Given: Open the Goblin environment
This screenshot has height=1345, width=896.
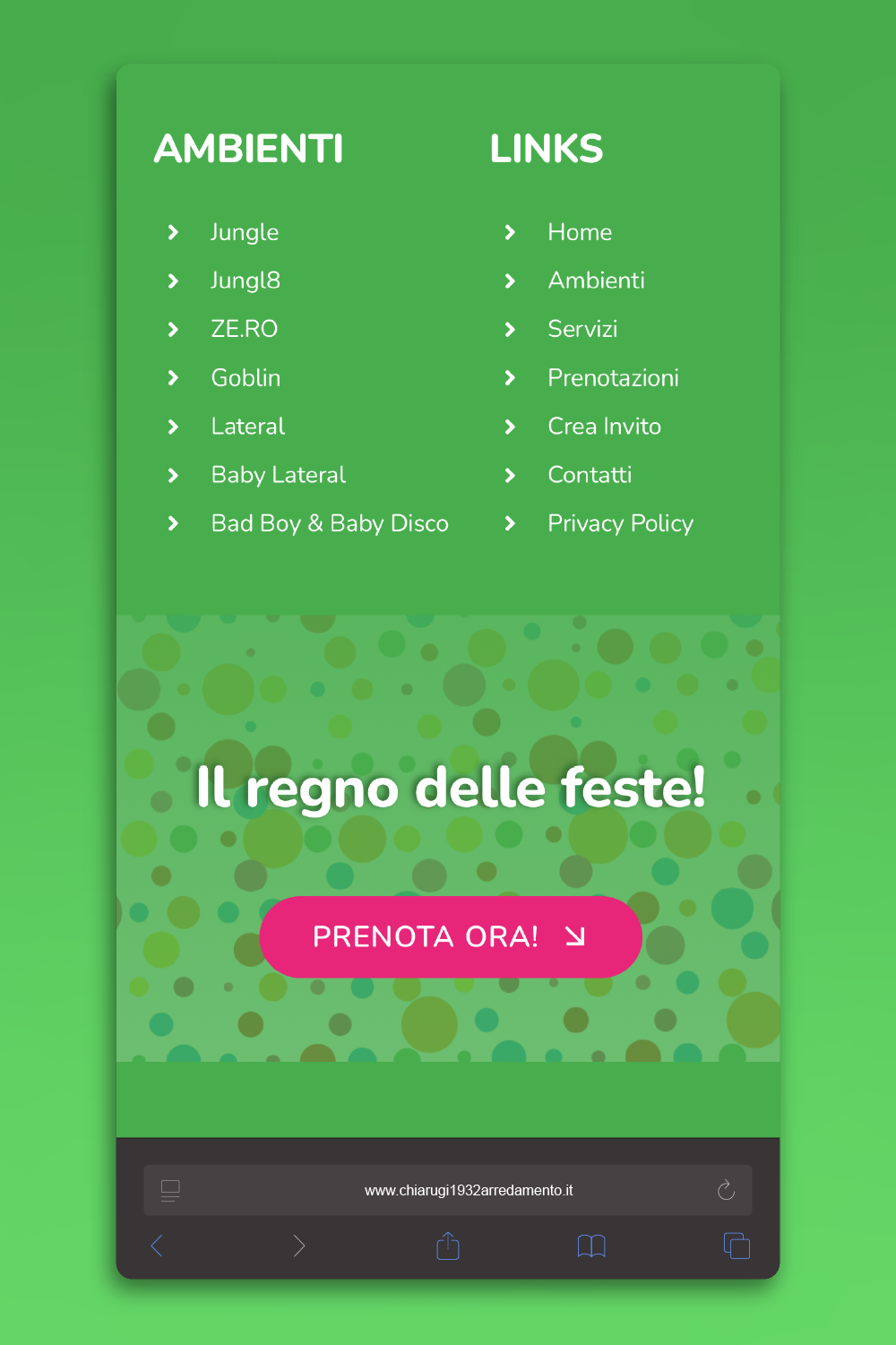Looking at the screenshot, I should [x=246, y=378].
